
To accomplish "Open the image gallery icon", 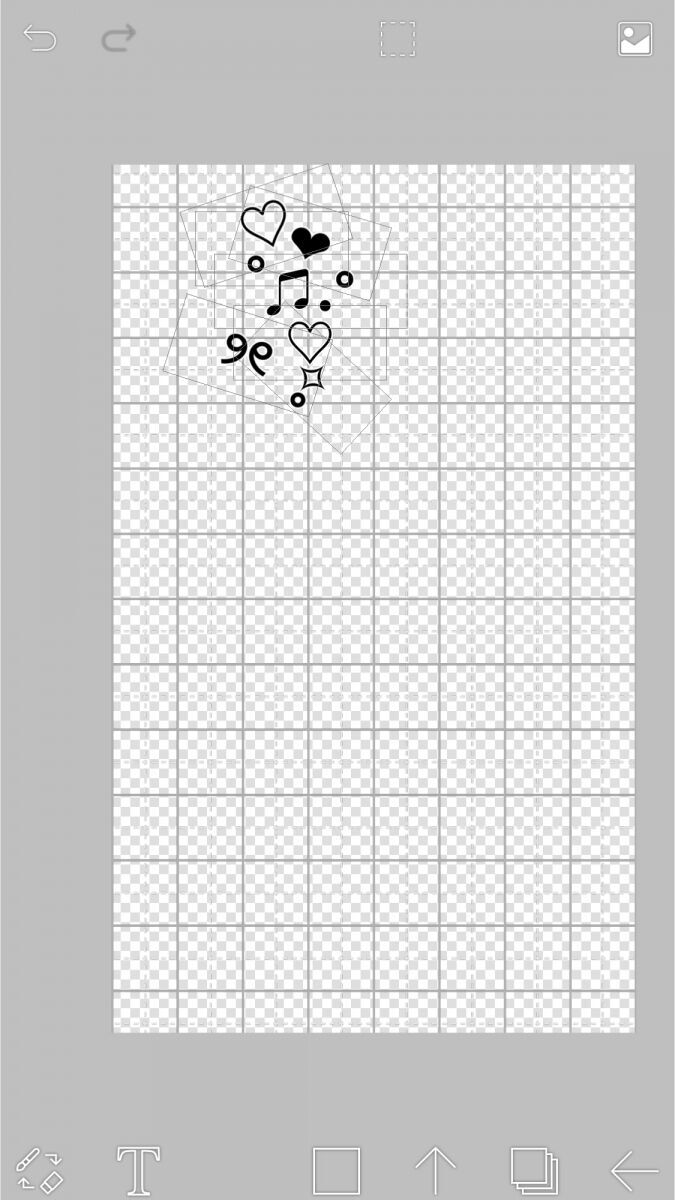I will [634, 40].
